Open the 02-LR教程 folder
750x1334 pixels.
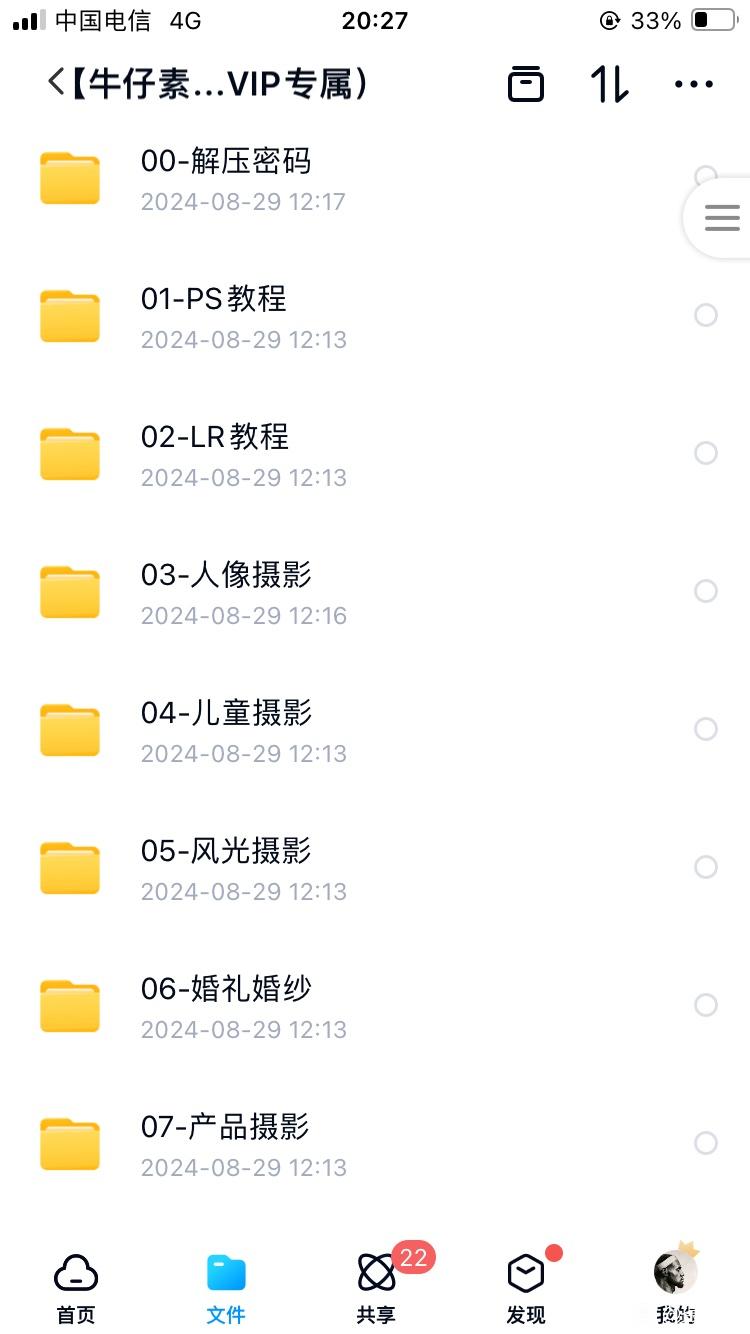click(375, 455)
